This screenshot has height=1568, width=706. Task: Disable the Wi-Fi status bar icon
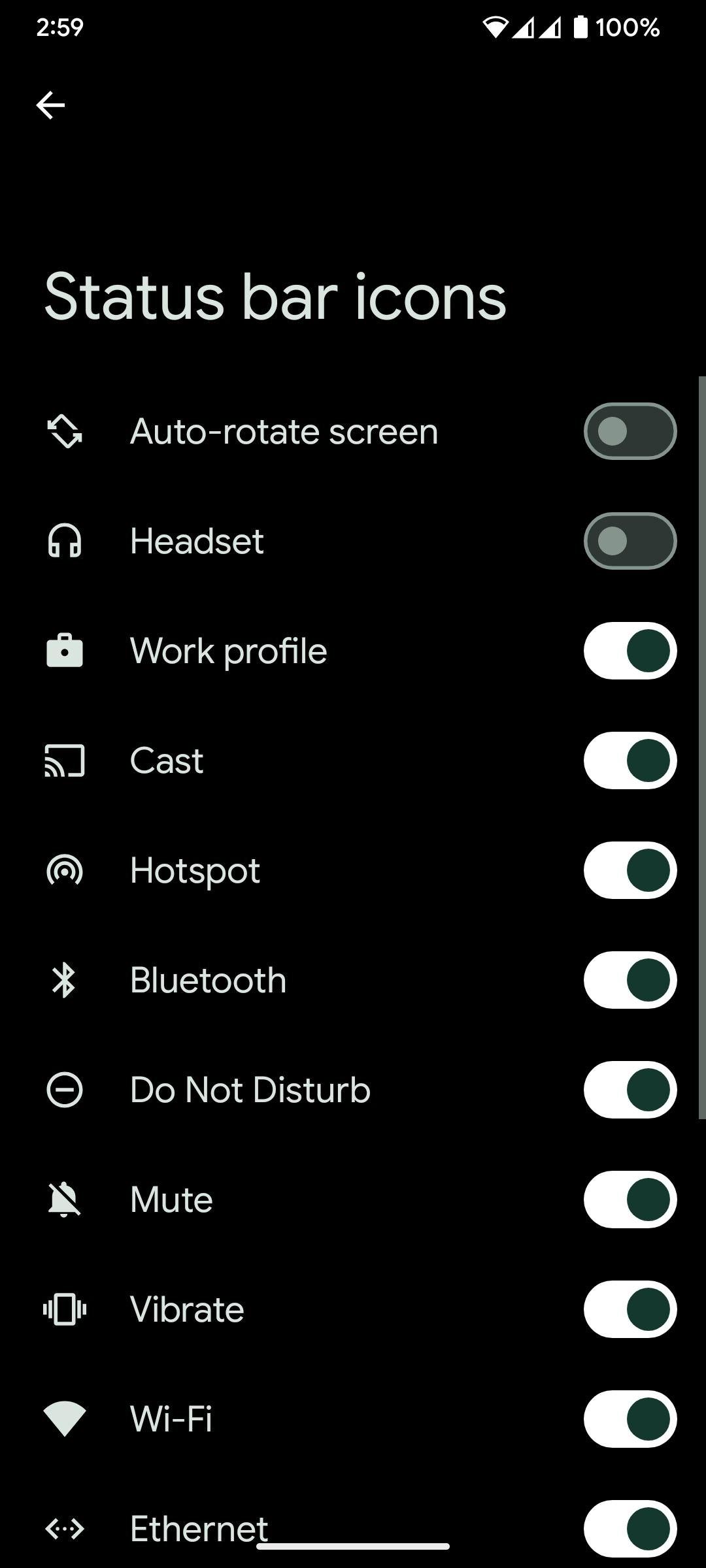(x=630, y=1419)
